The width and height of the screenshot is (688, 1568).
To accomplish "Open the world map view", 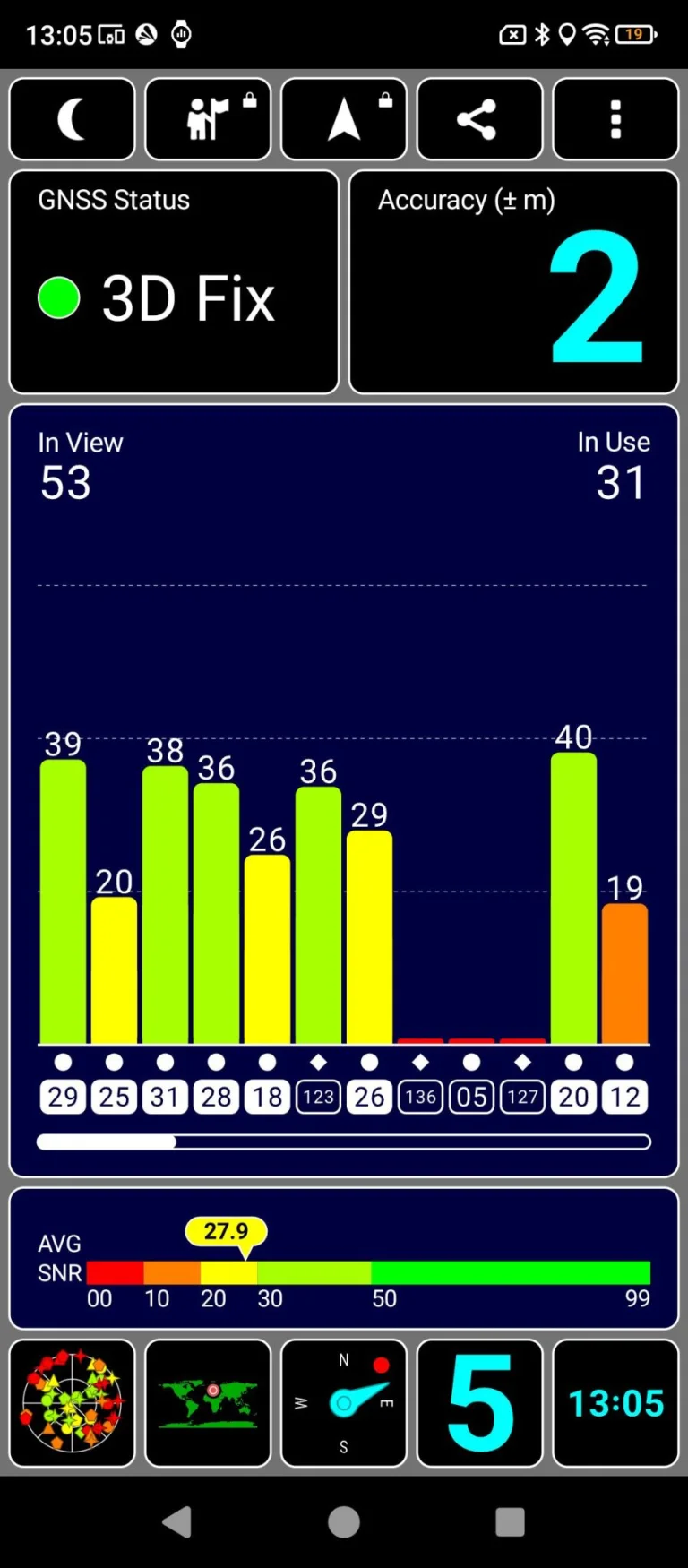I will click(x=208, y=1403).
